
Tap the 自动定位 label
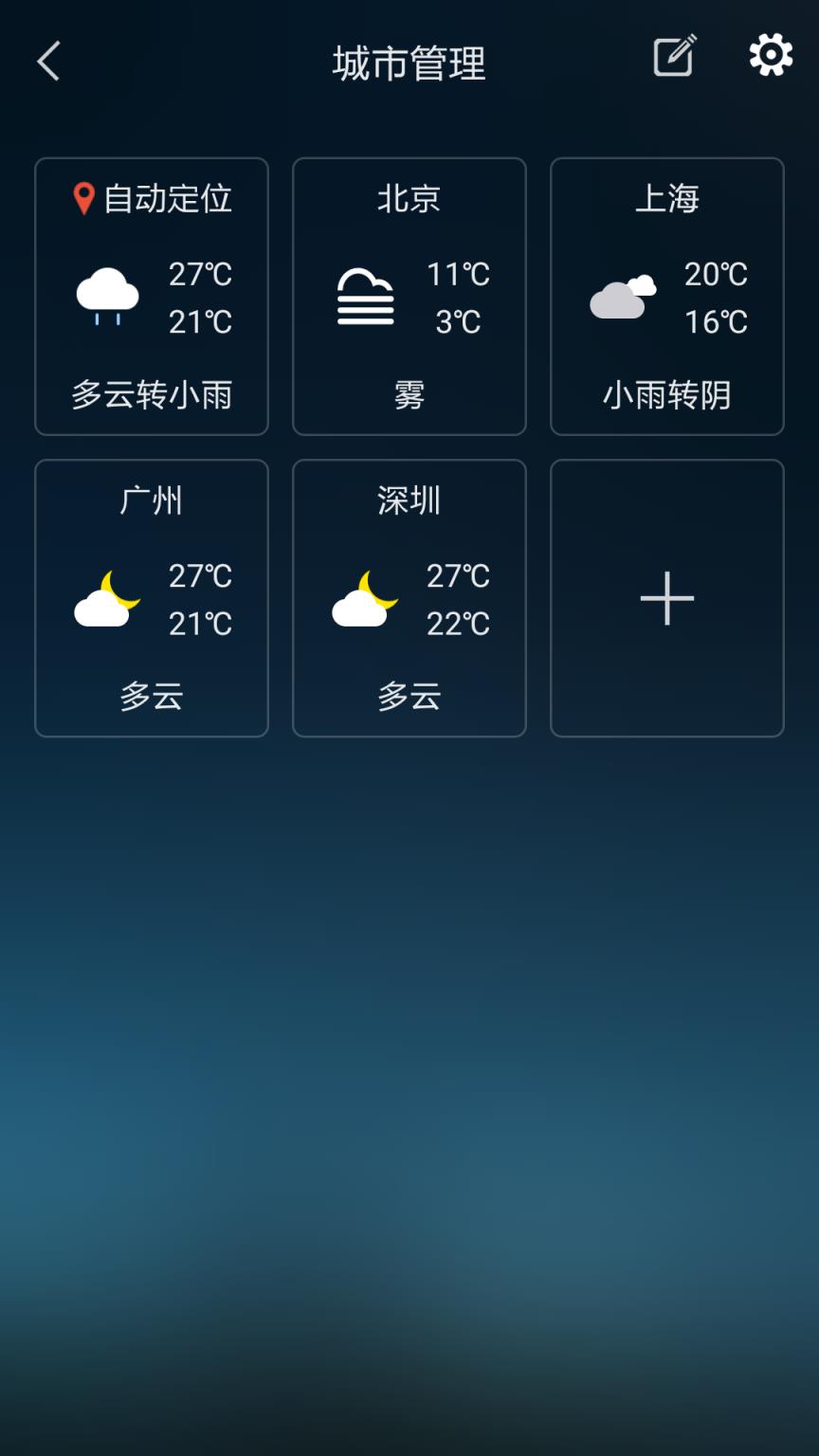(169, 198)
